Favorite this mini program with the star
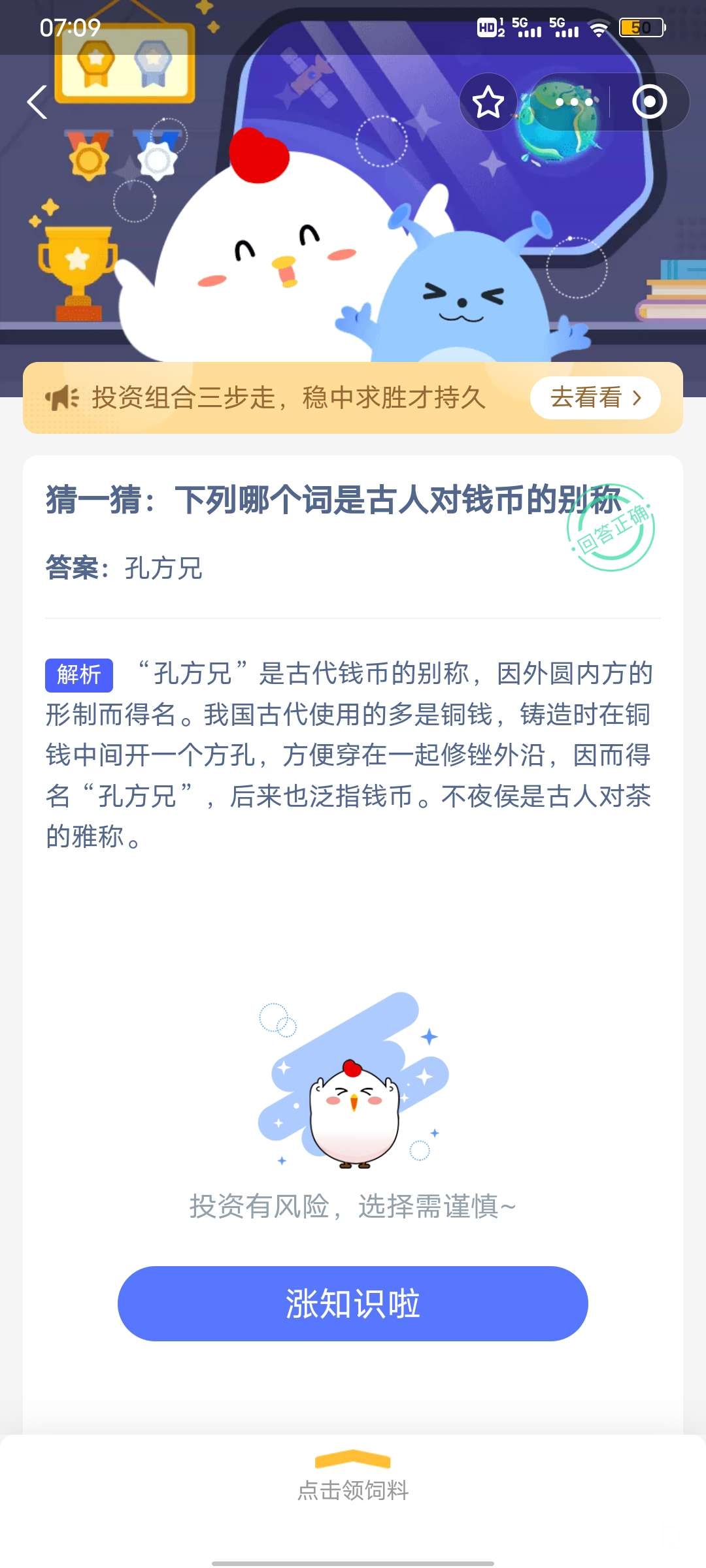The image size is (706, 1568). 488,103
